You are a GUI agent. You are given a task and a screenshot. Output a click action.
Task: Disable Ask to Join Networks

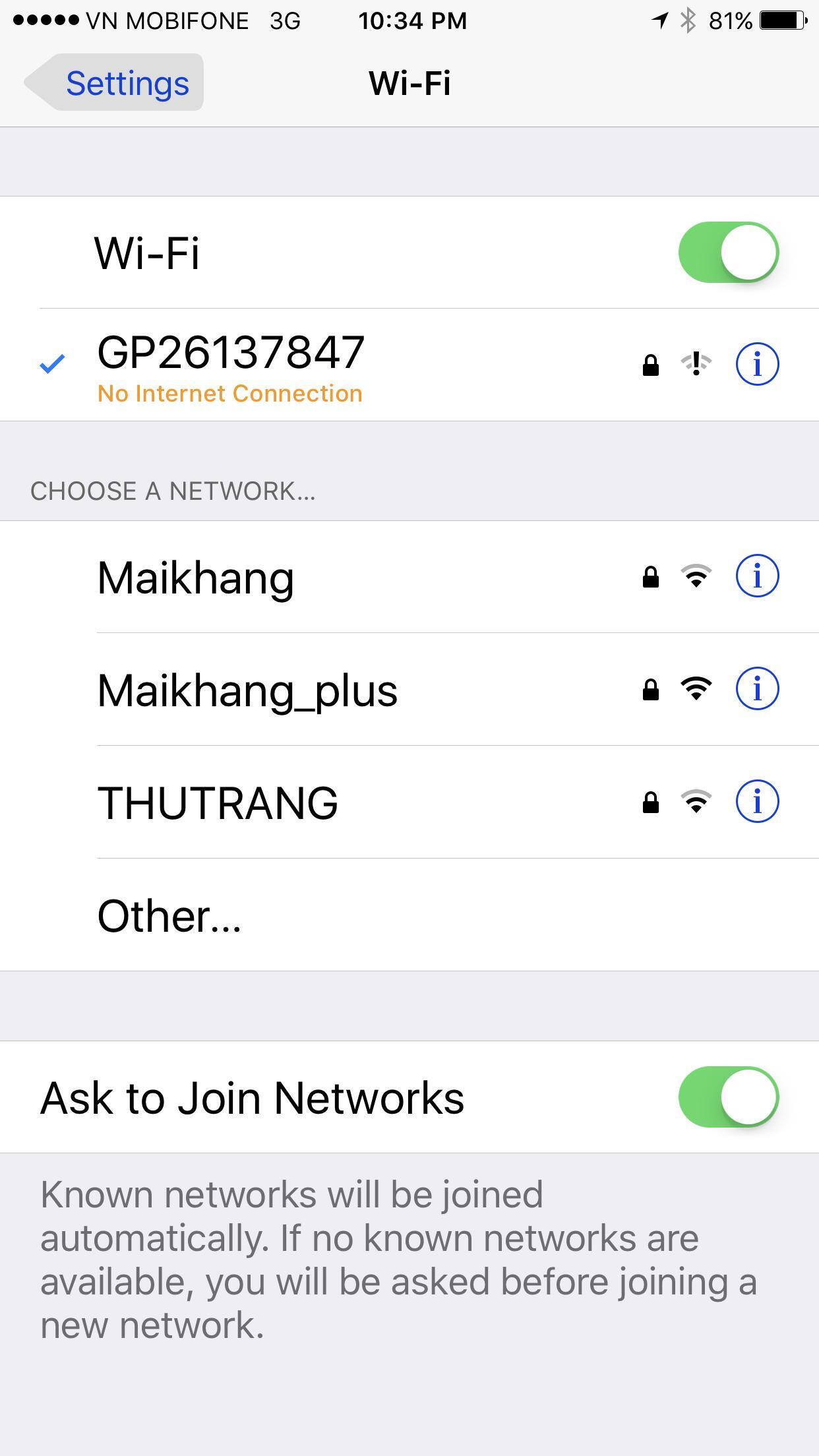tap(728, 1097)
